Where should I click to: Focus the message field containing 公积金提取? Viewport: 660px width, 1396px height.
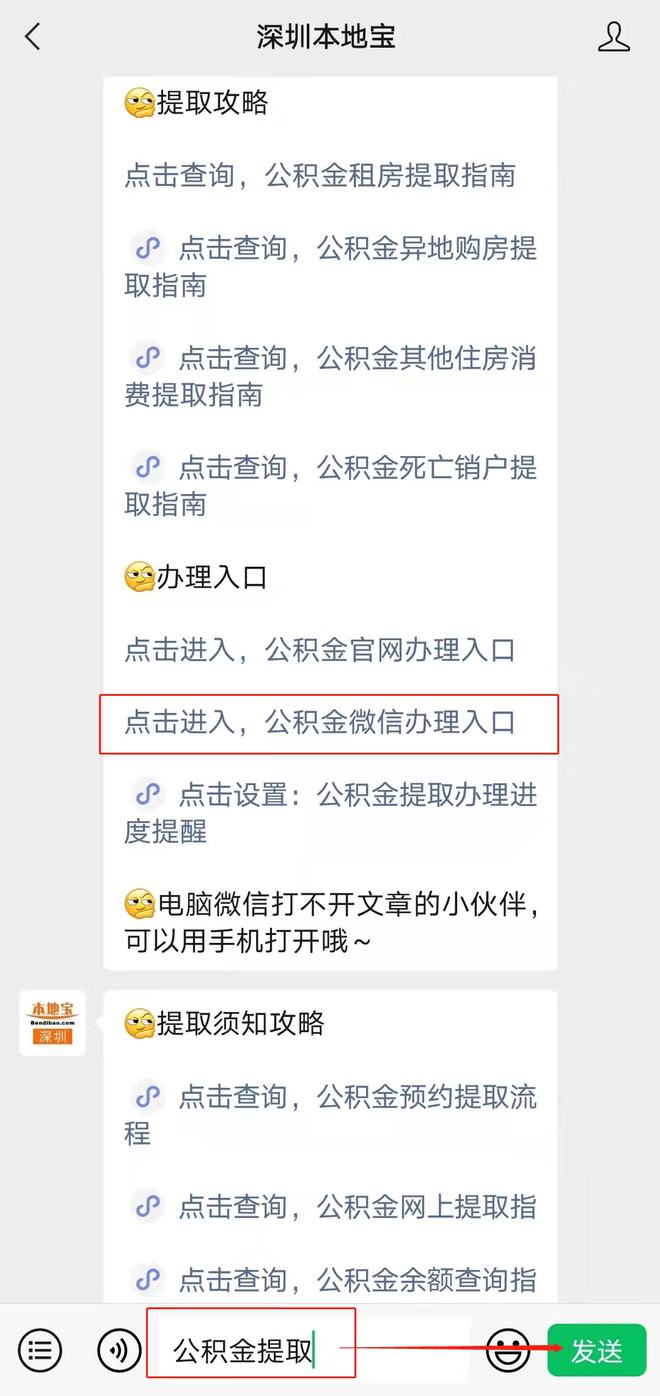click(x=310, y=1351)
